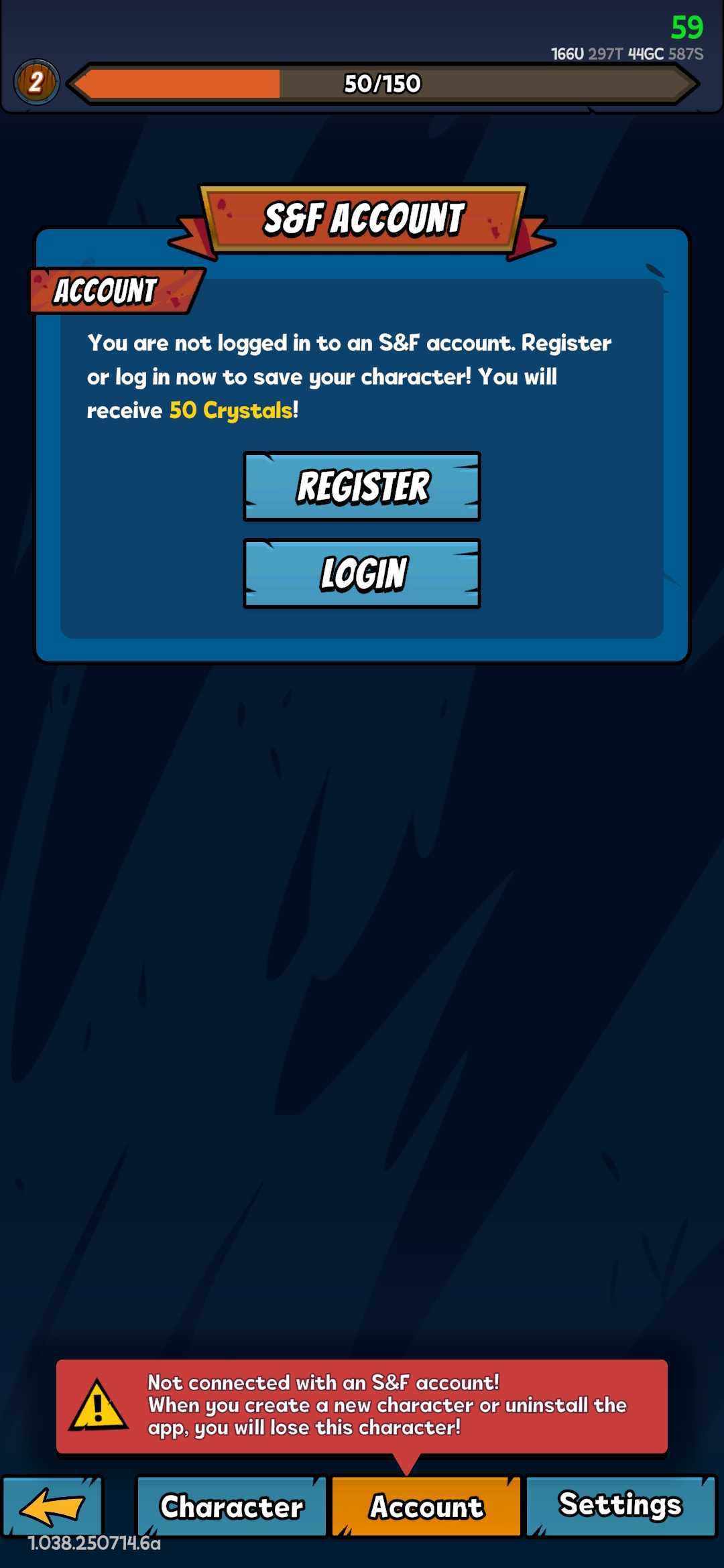Screen dimensions: 724x1568
Task: Switch to the Character tab
Action: point(231,1506)
